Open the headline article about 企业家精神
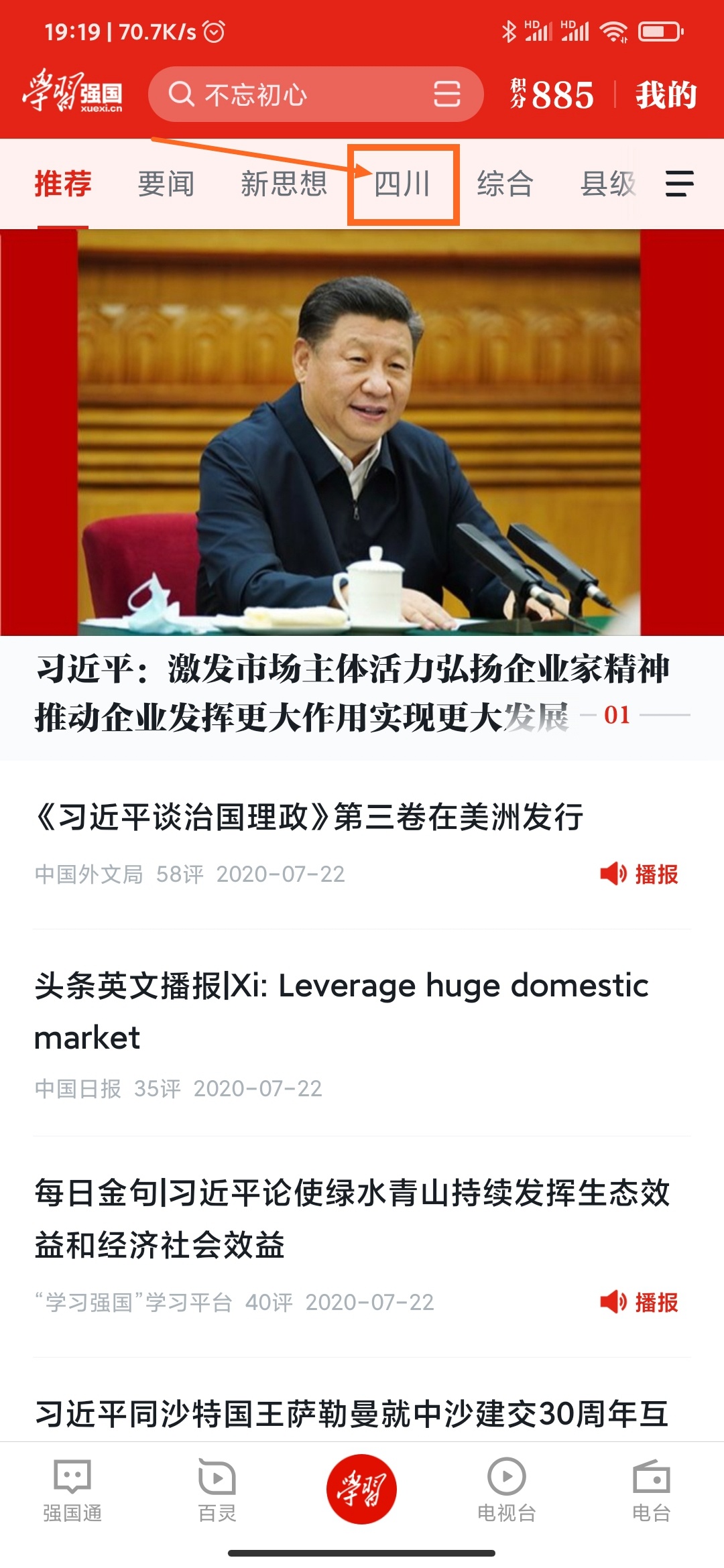Viewport: 724px width, 1568px height. (x=352, y=693)
